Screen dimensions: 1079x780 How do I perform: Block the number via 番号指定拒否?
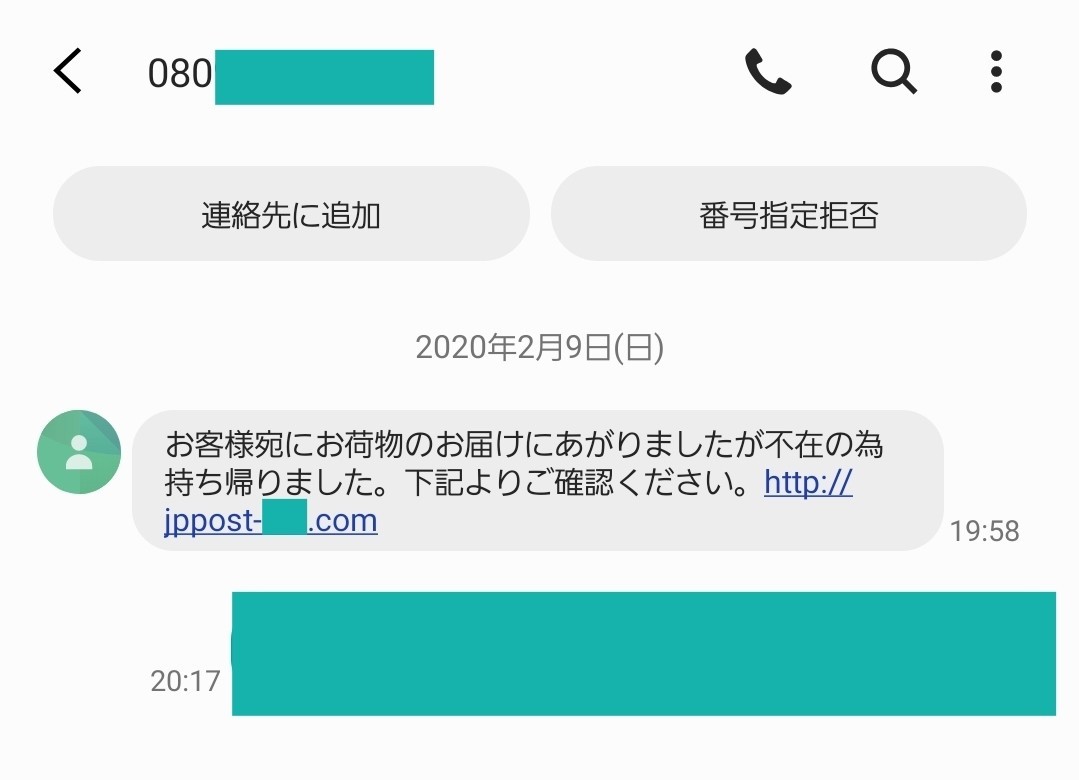click(788, 214)
